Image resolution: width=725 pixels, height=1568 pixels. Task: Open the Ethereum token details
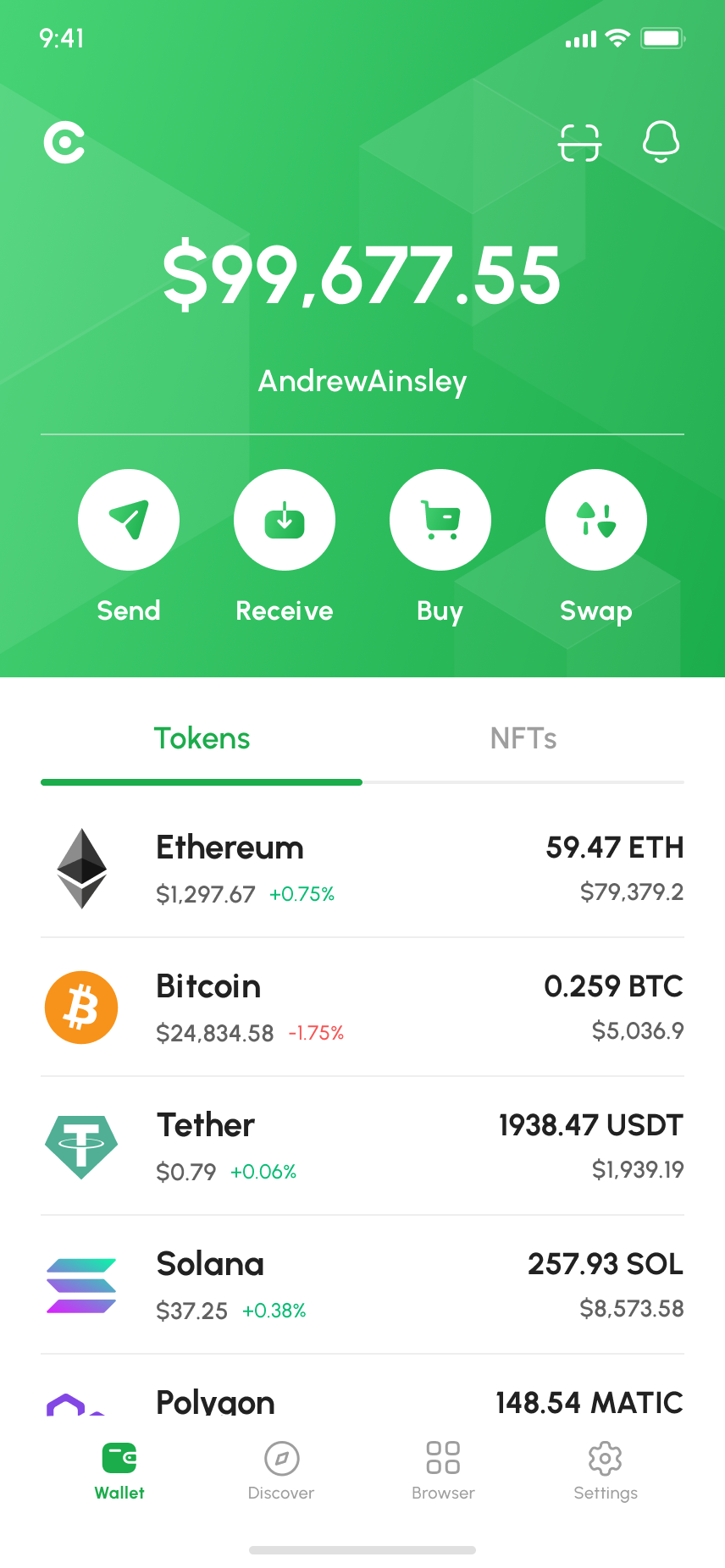coord(362,869)
